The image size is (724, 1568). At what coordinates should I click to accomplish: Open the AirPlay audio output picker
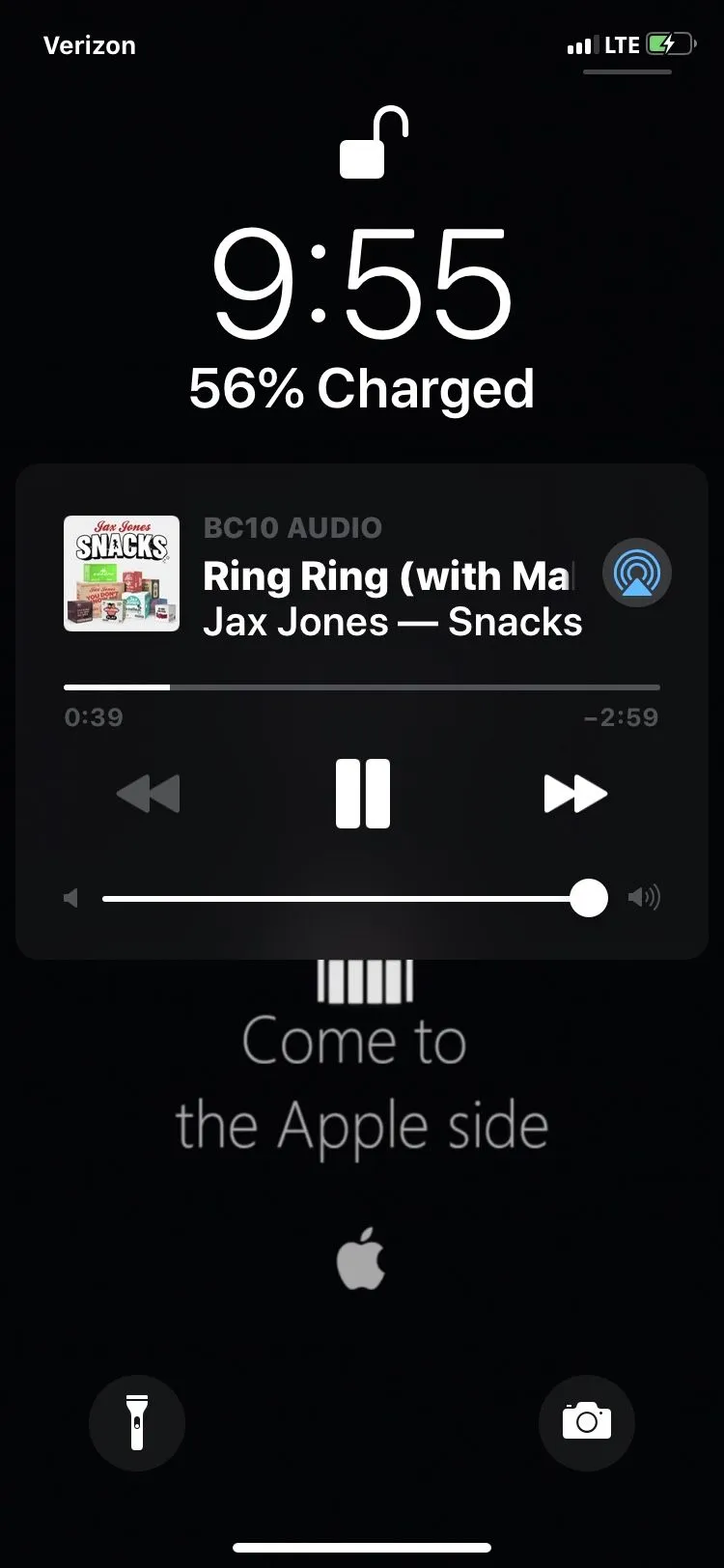[x=636, y=574]
